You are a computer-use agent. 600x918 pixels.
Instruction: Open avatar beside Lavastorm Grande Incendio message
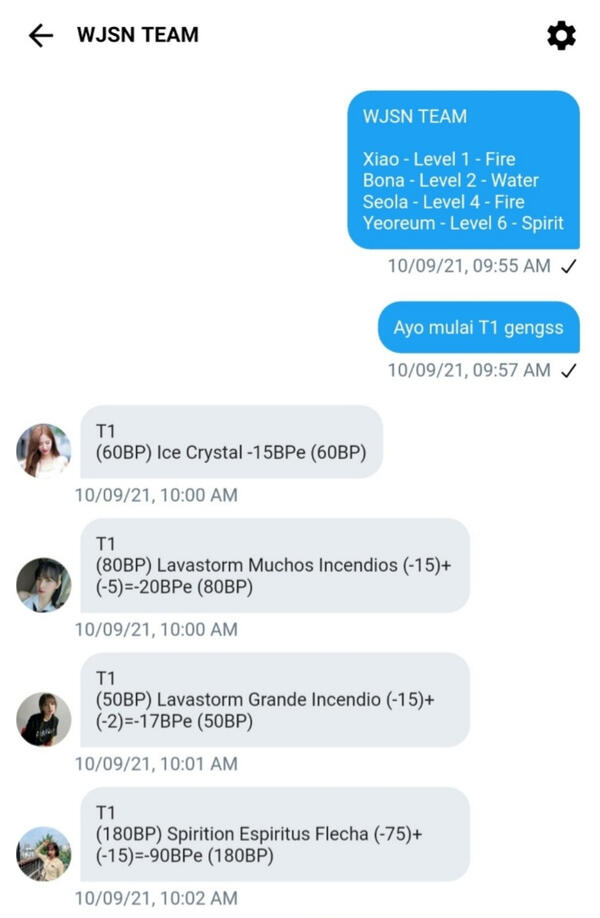click(43, 719)
